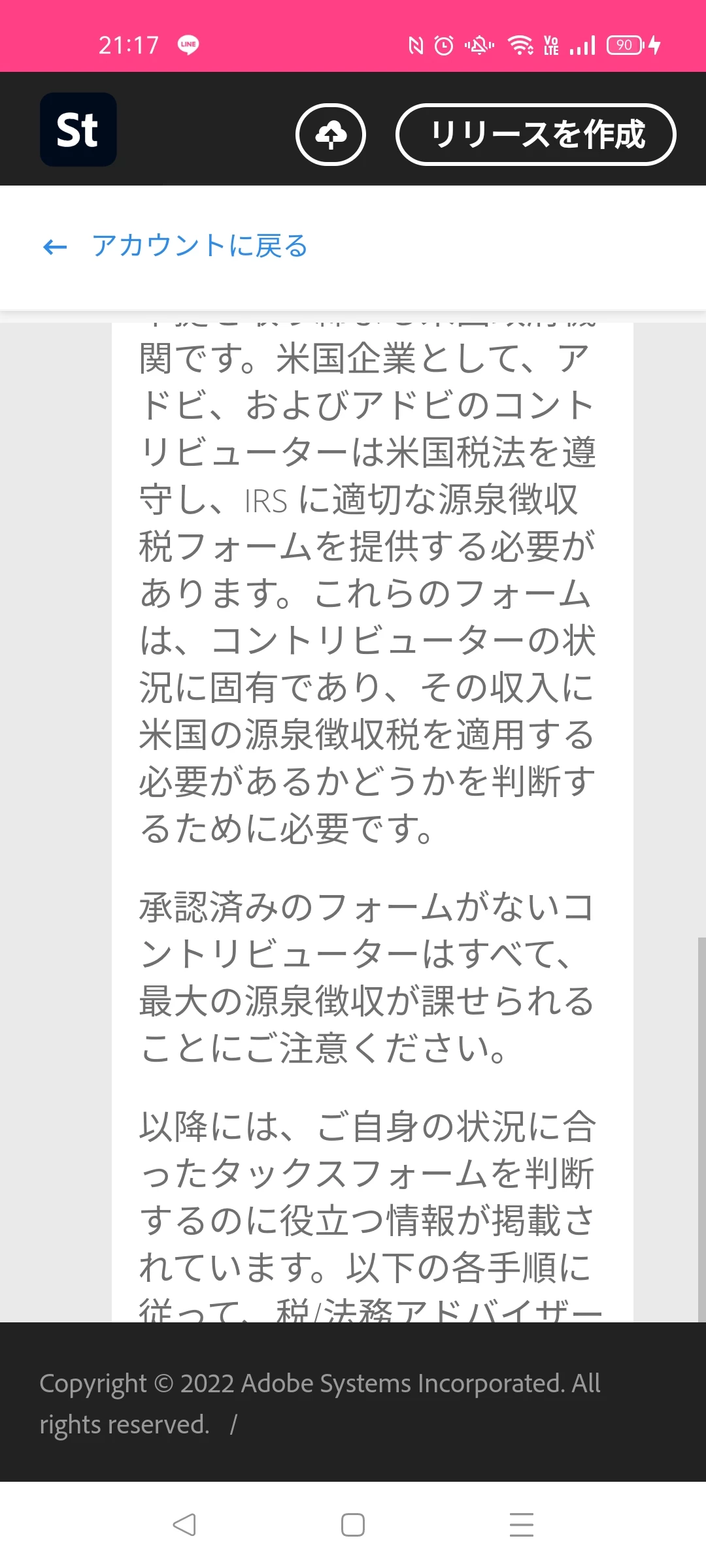
Task: Tap the リリースを作成 button
Action: click(536, 135)
